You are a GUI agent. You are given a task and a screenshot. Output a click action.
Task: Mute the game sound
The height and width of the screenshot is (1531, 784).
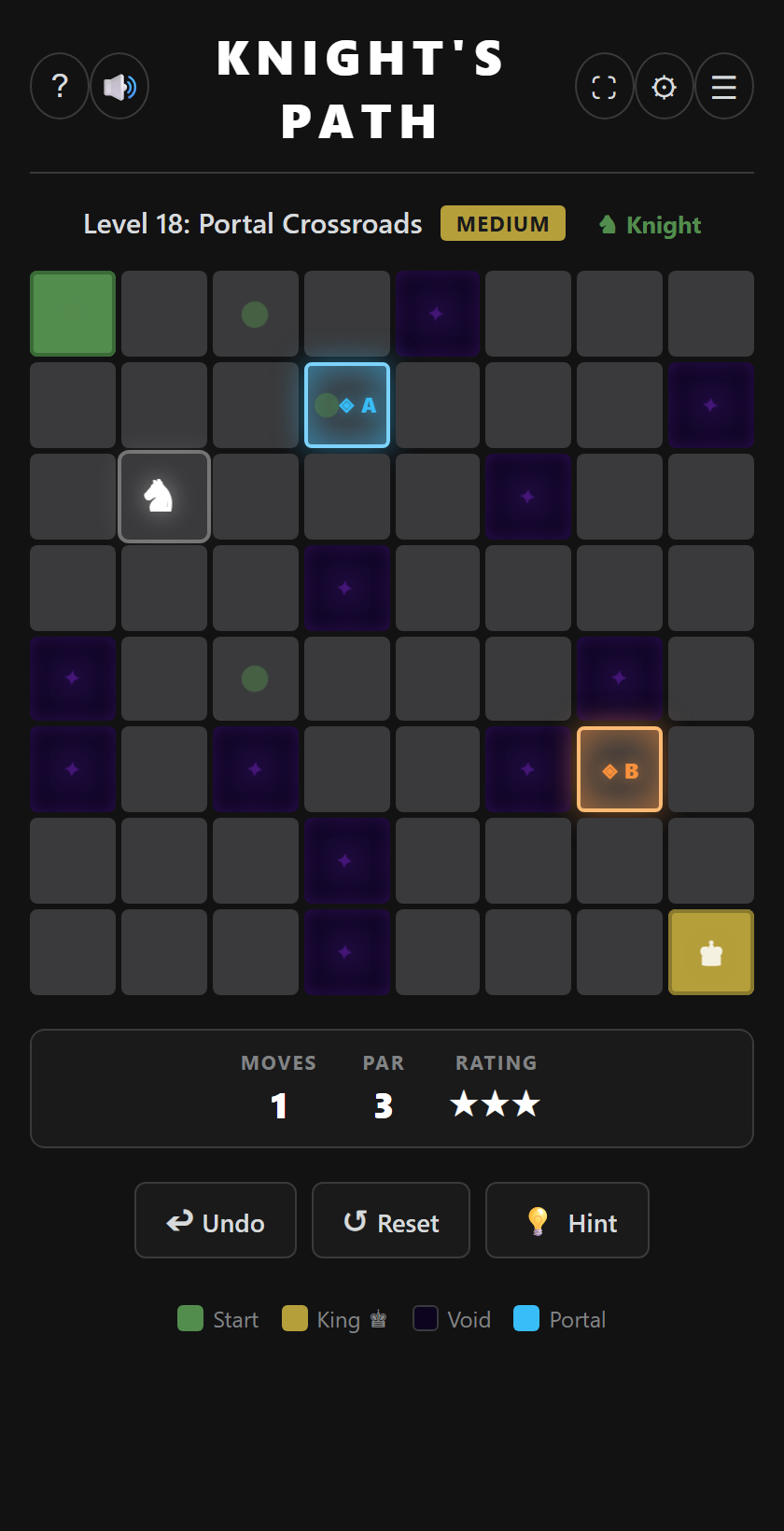(119, 86)
